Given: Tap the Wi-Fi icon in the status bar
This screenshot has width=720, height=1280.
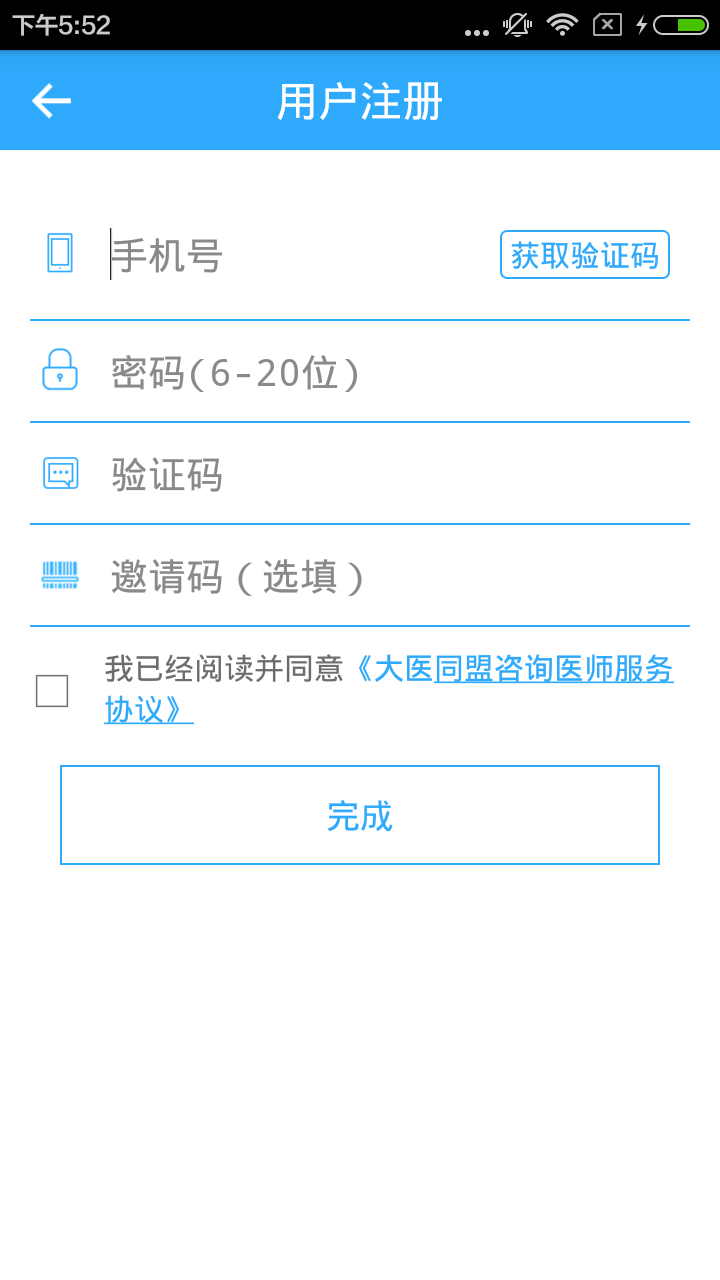Looking at the screenshot, I should (561, 24).
